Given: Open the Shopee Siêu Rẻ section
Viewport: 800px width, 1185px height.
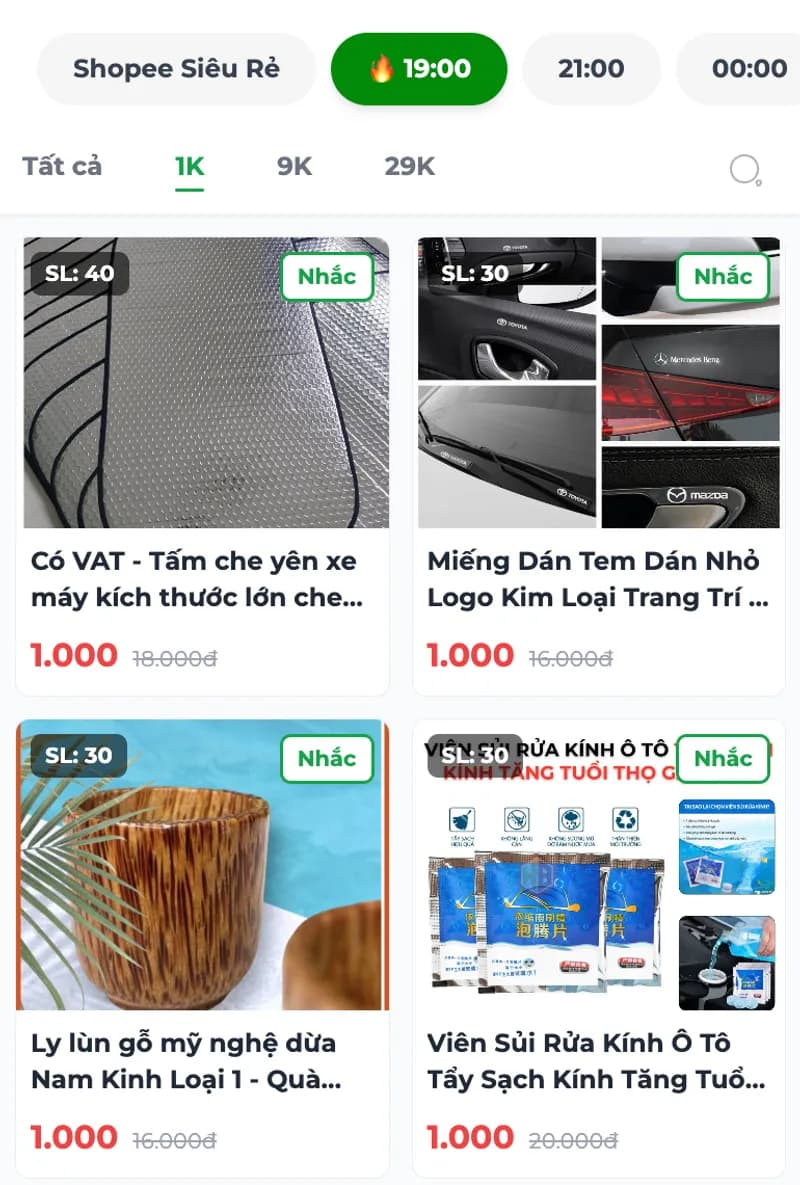Looking at the screenshot, I should click(176, 68).
